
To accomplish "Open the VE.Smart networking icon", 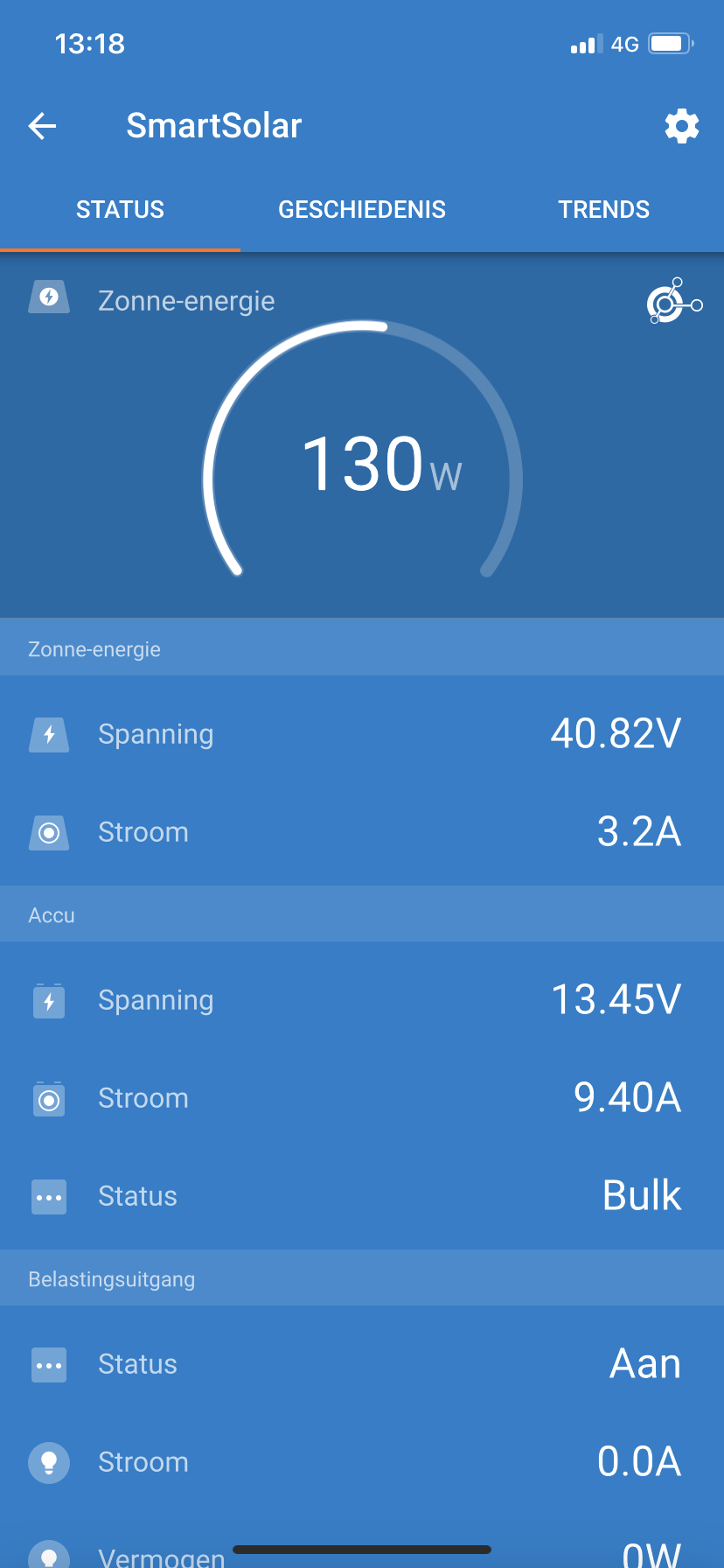I will [x=673, y=302].
